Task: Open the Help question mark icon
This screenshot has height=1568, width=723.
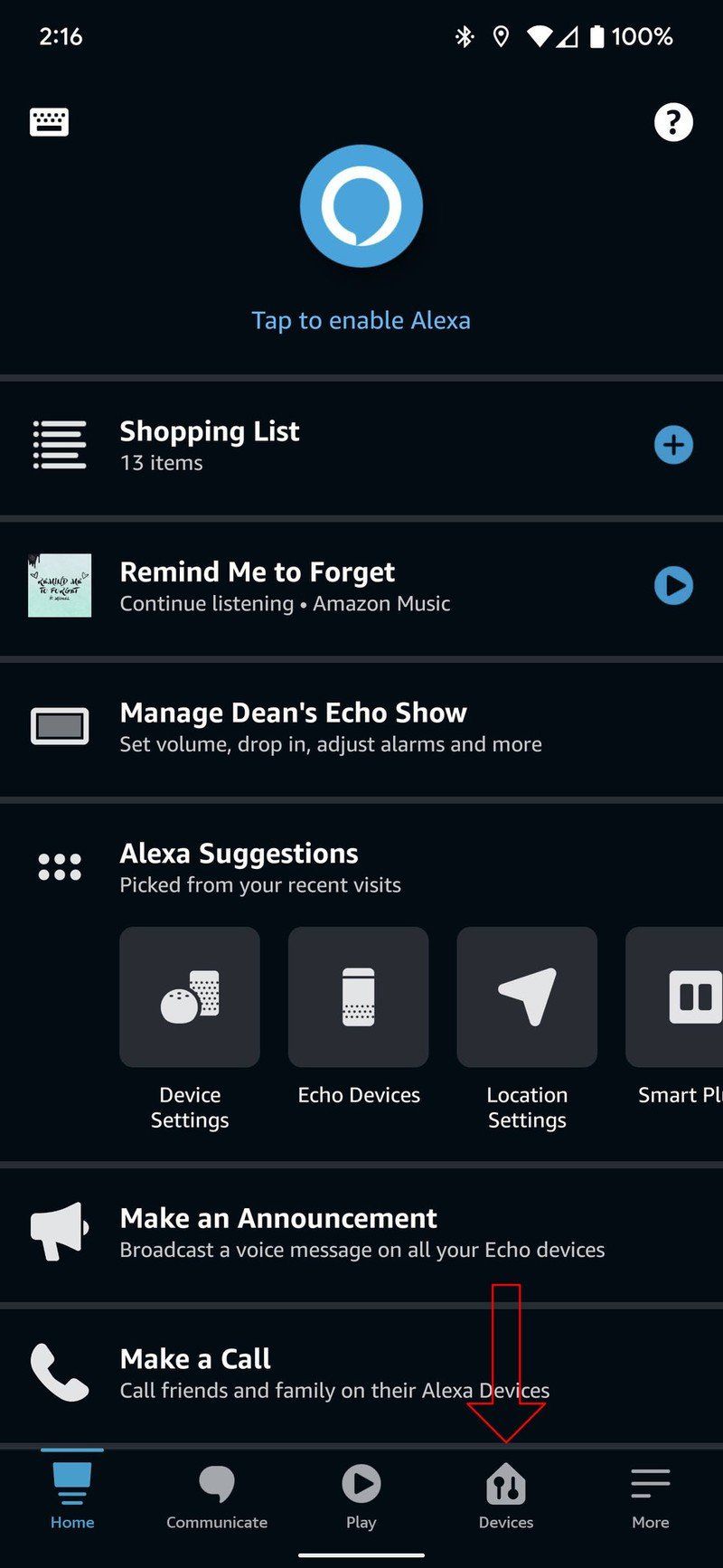Action: pos(672,121)
